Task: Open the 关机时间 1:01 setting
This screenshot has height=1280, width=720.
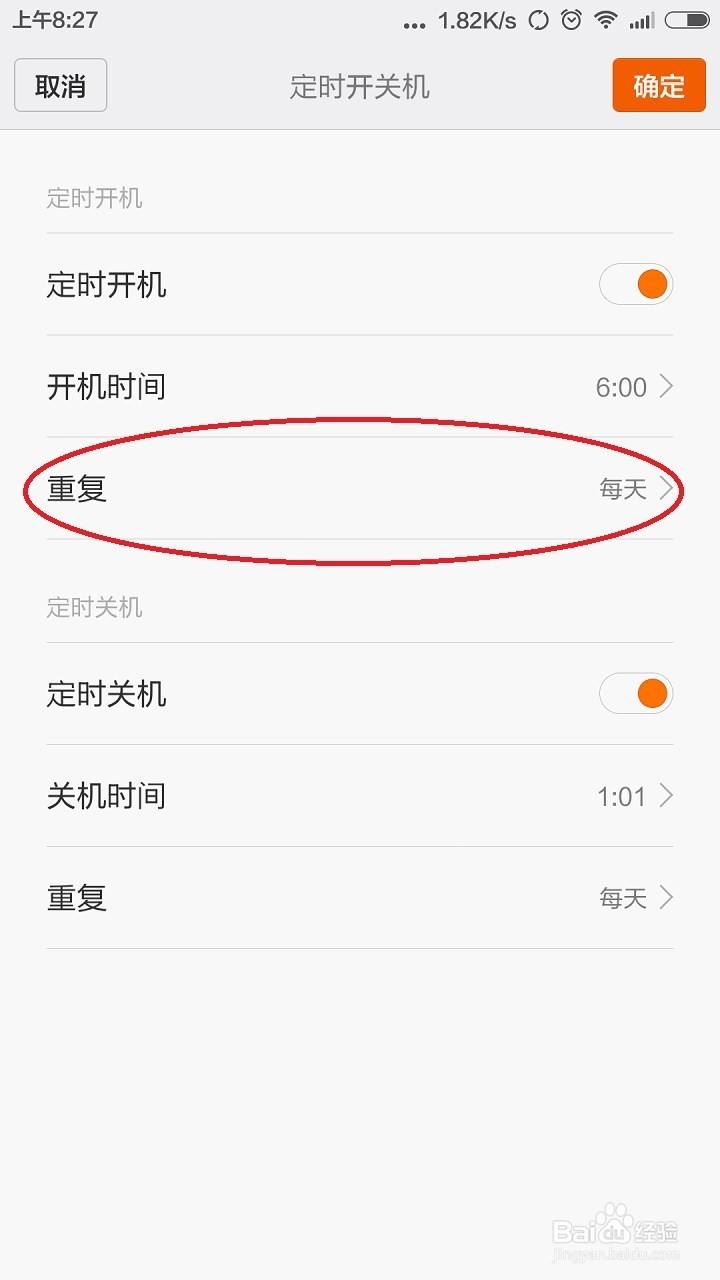Action: coord(360,796)
